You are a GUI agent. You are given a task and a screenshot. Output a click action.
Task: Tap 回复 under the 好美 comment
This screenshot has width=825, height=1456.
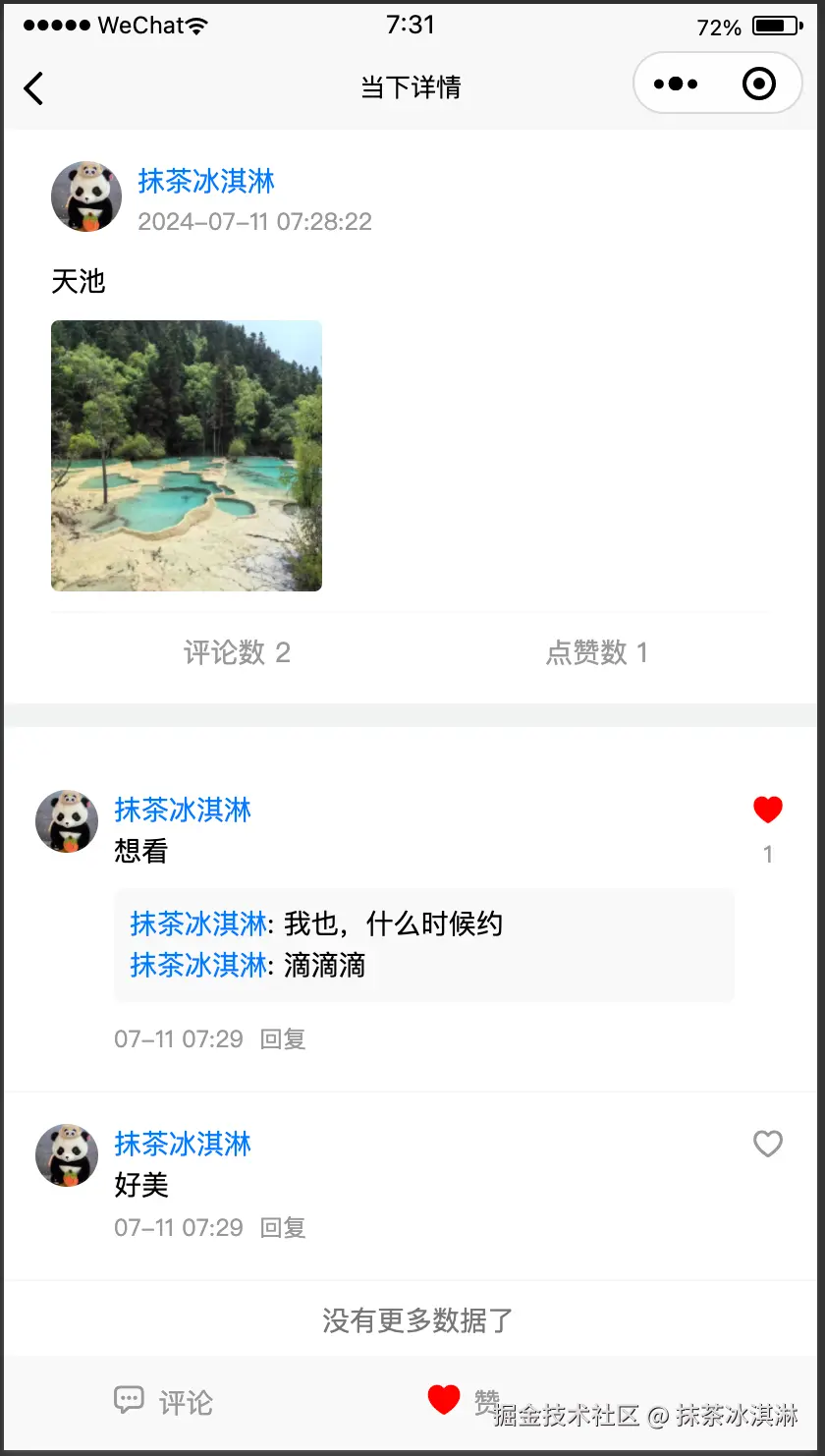[283, 1227]
